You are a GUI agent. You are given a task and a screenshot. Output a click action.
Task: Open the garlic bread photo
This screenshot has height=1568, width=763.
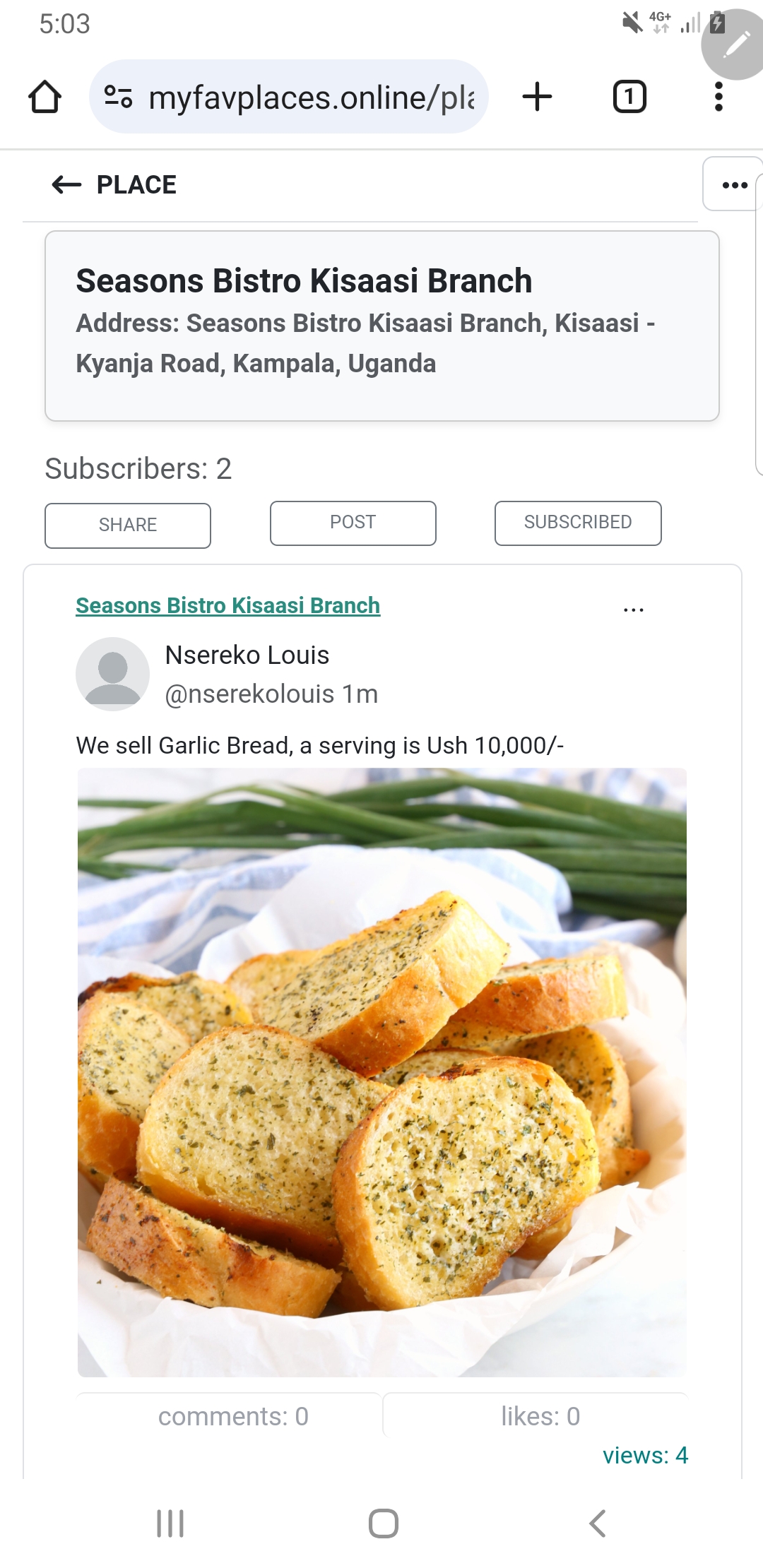pos(381,1071)
